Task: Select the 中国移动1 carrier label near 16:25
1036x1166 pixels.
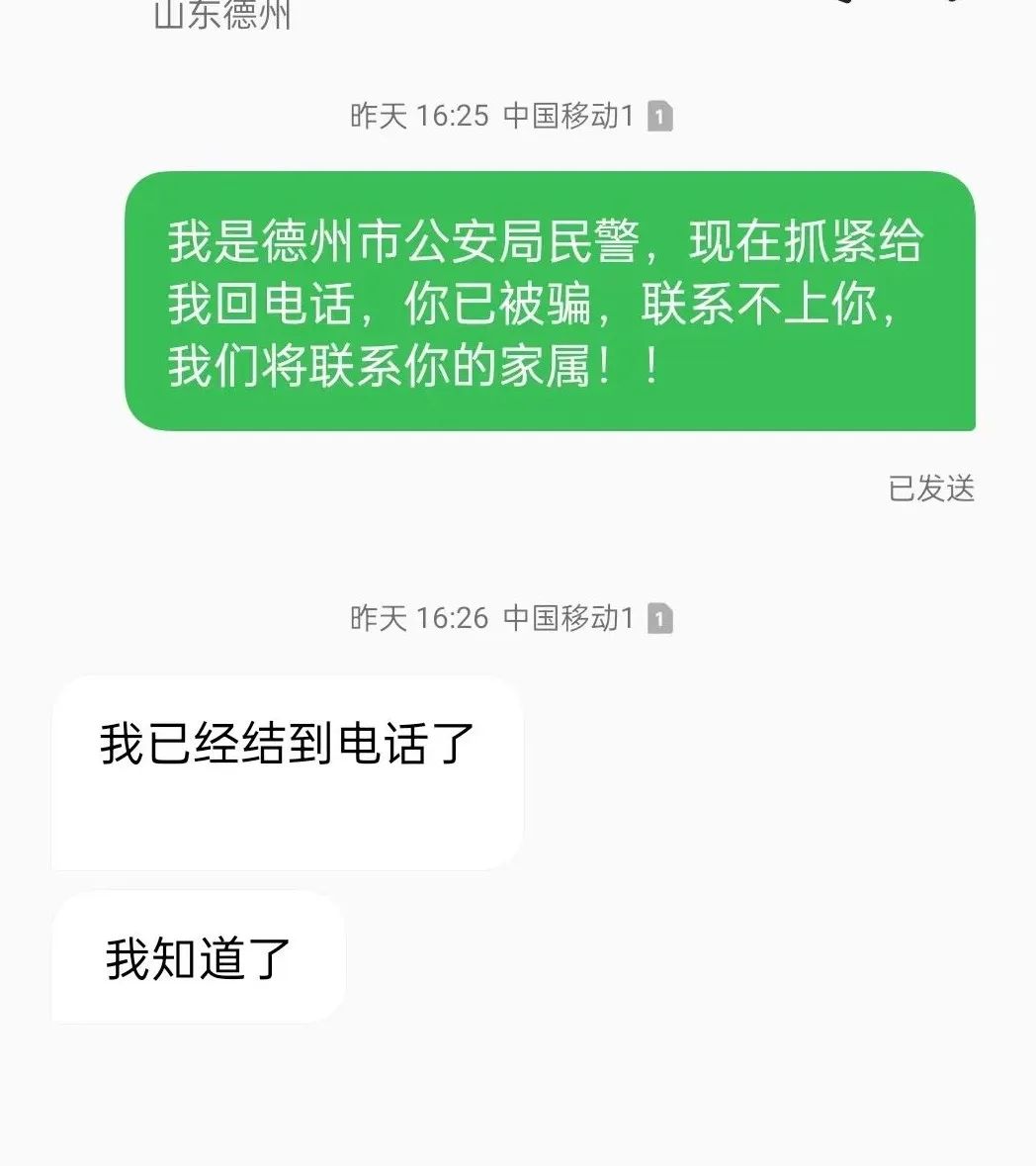Action: tap(568, 116)
